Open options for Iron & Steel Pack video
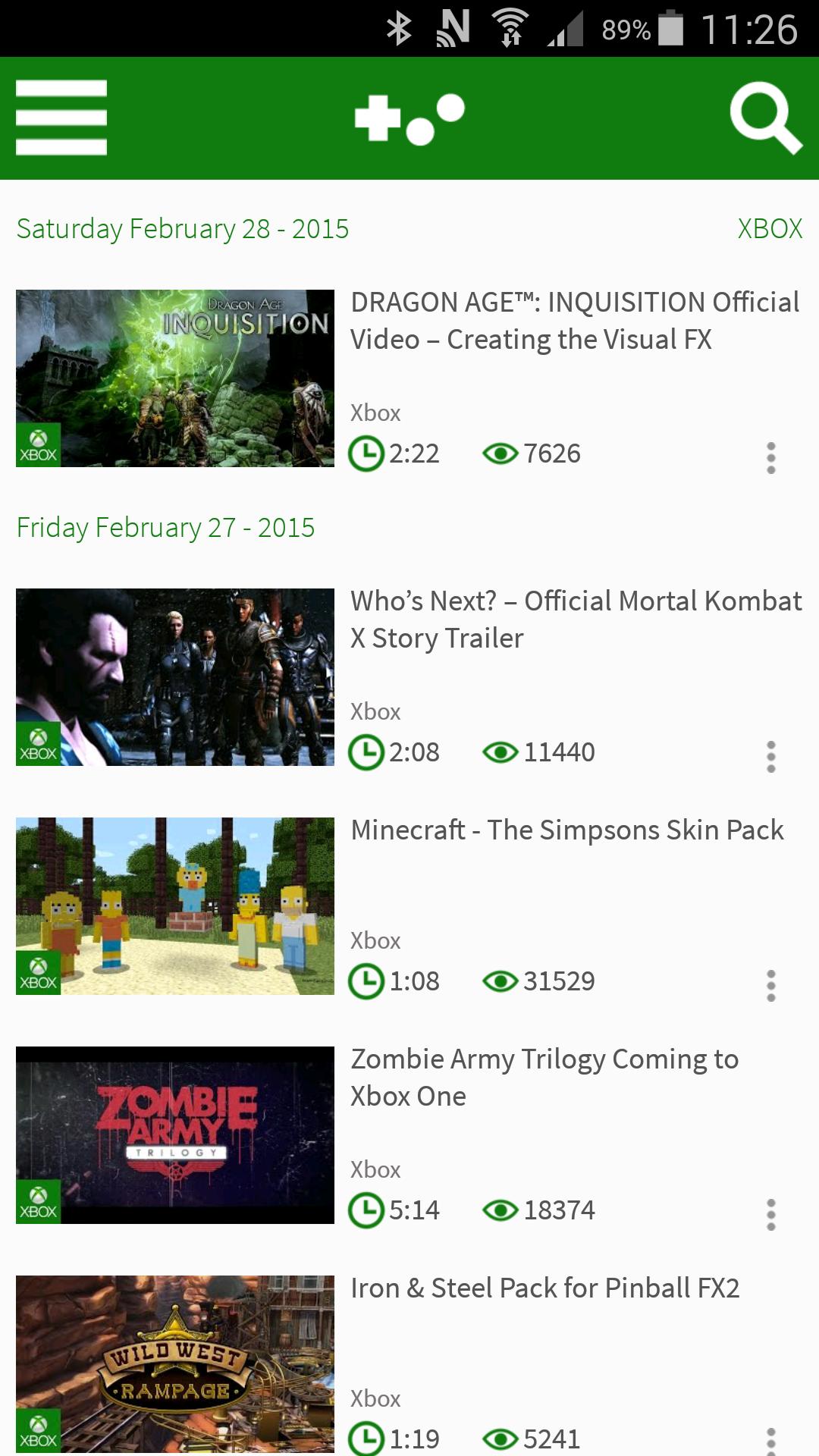The height and width of the screenshot is (1456, 819). point(770,1439)
